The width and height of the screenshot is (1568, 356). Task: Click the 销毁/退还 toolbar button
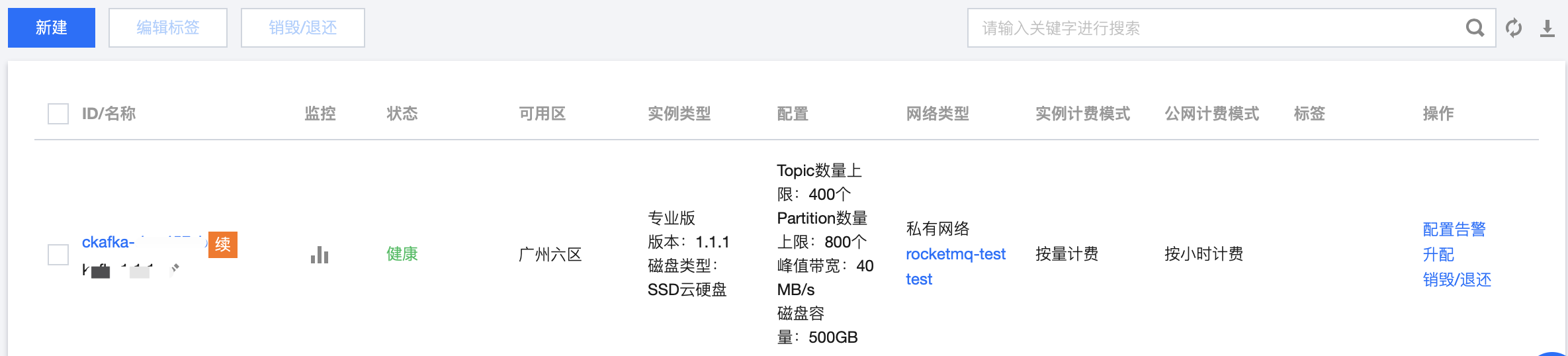[302, 28]
